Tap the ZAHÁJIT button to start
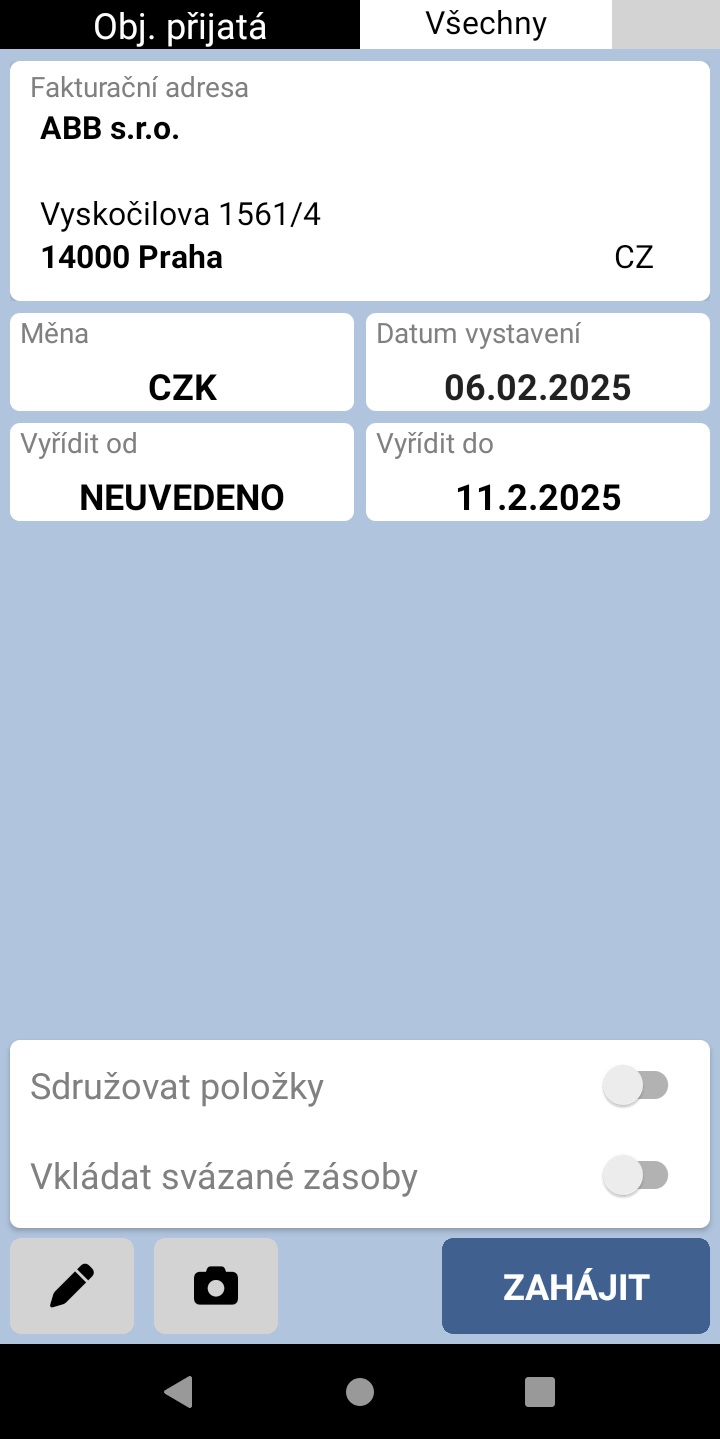This screenshot has height=1439, width=720. (x=576, y=1286)
